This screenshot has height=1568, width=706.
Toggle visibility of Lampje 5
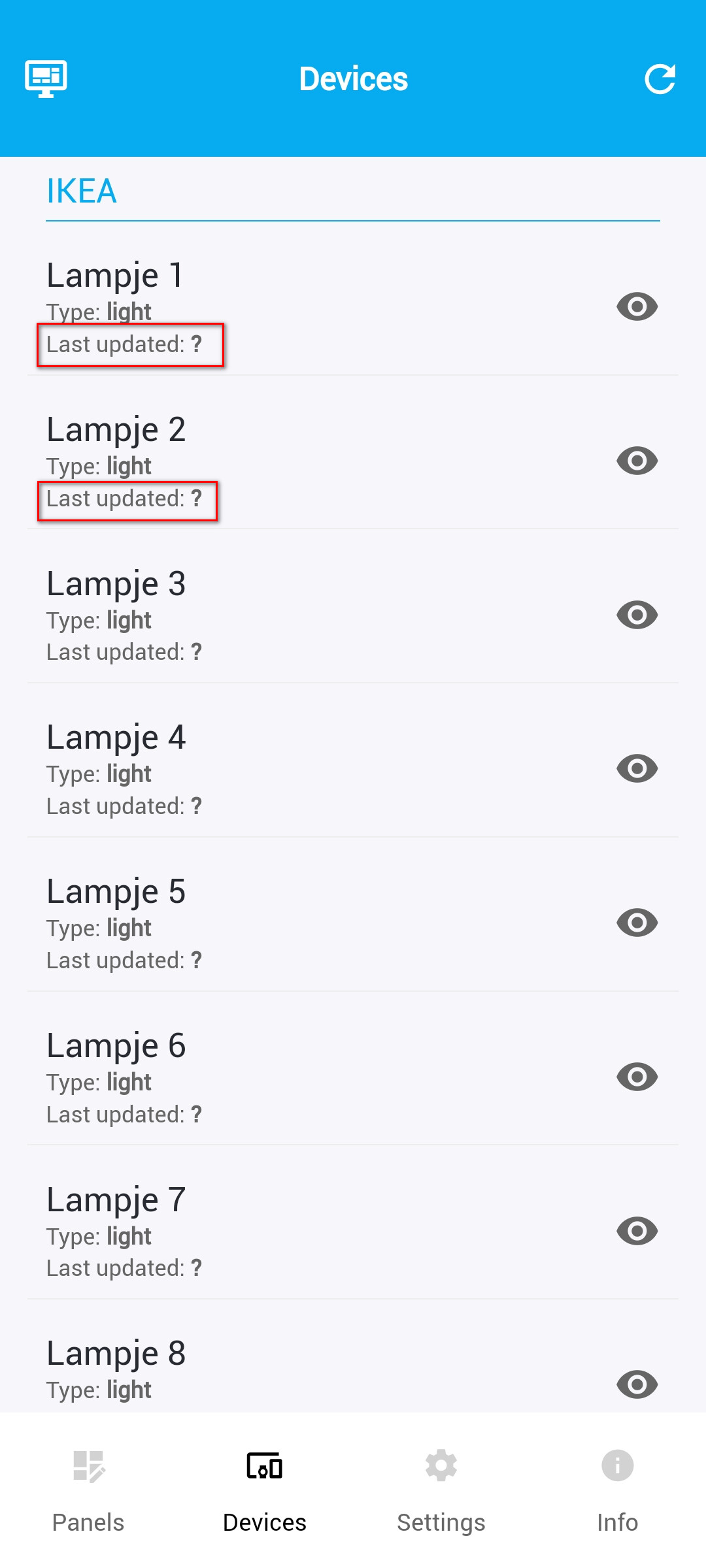[x=637, y=923]
